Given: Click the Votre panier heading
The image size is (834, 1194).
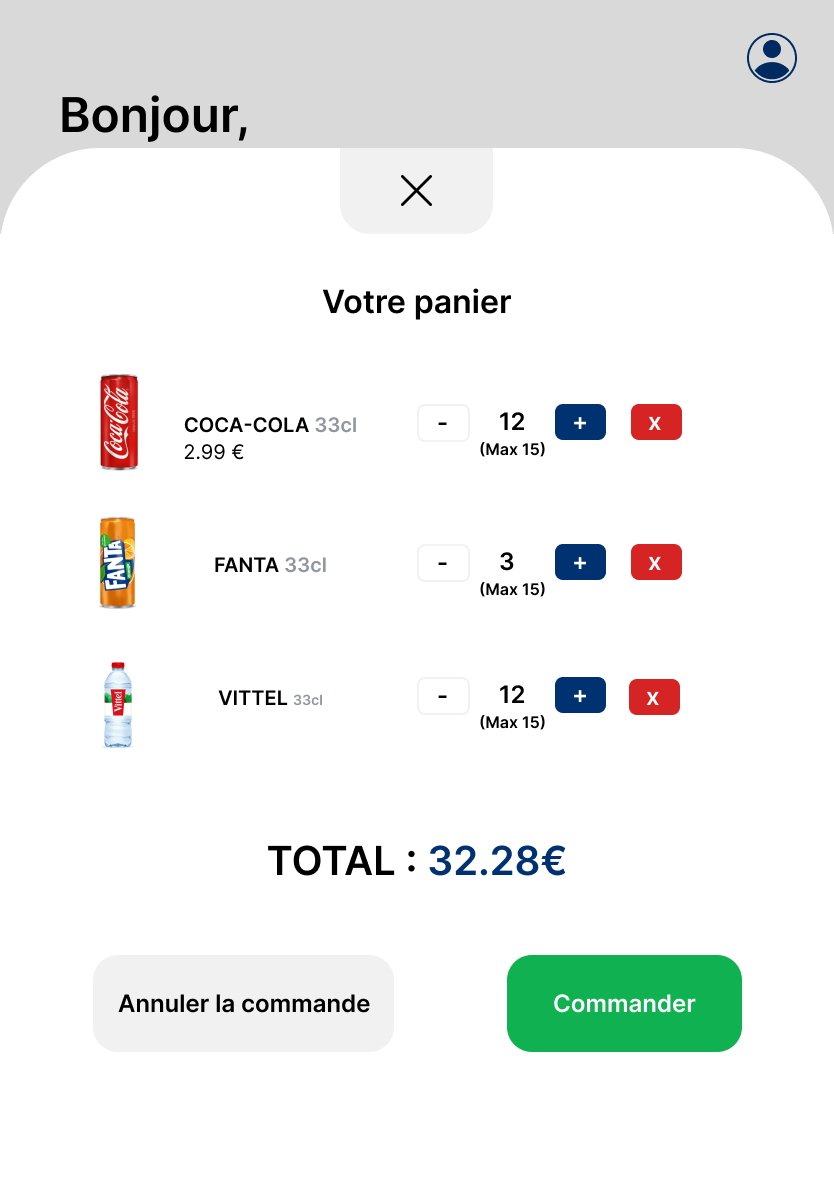Looking at the screenshot, I should click(x=416, y=302).
